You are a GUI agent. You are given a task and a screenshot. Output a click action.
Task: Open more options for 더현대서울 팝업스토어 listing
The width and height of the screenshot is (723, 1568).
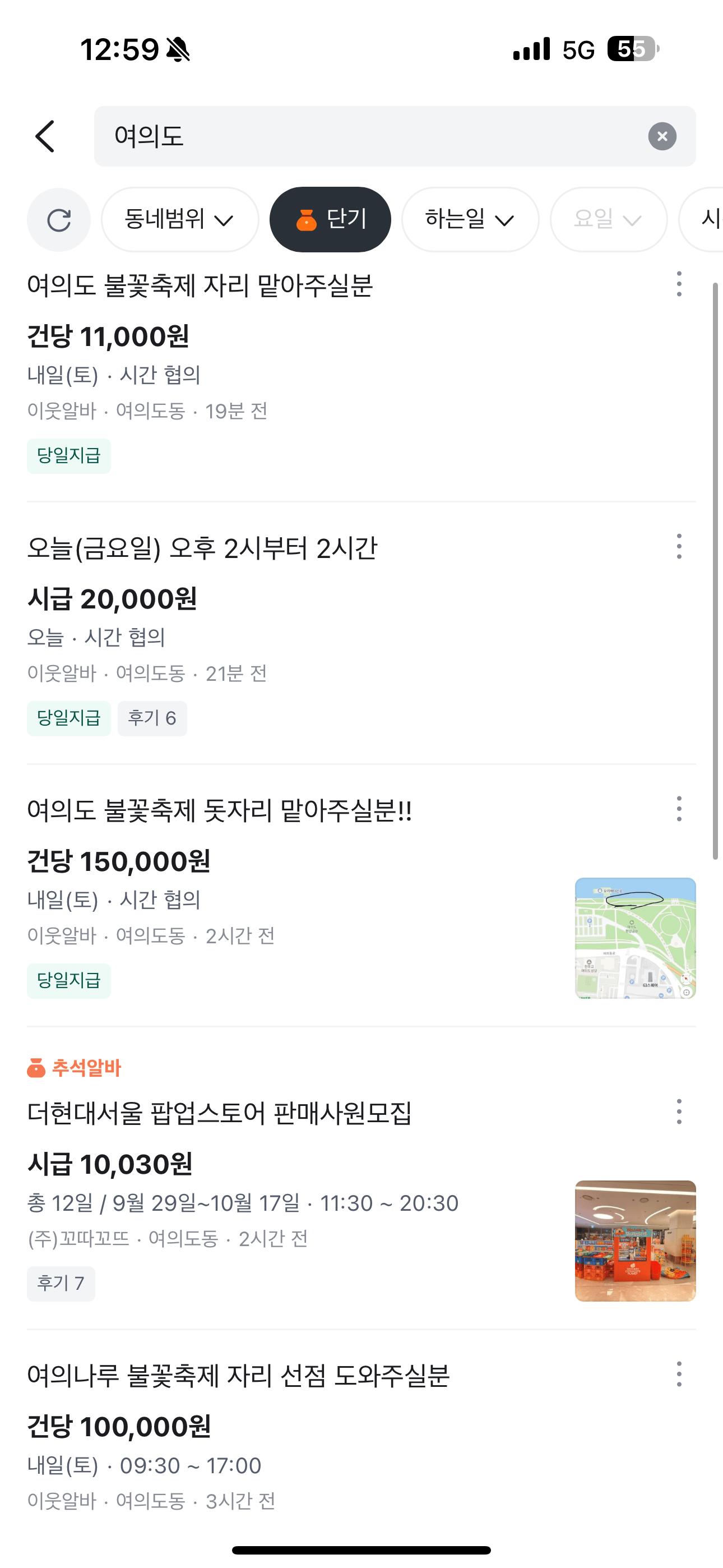point(679,1112)
